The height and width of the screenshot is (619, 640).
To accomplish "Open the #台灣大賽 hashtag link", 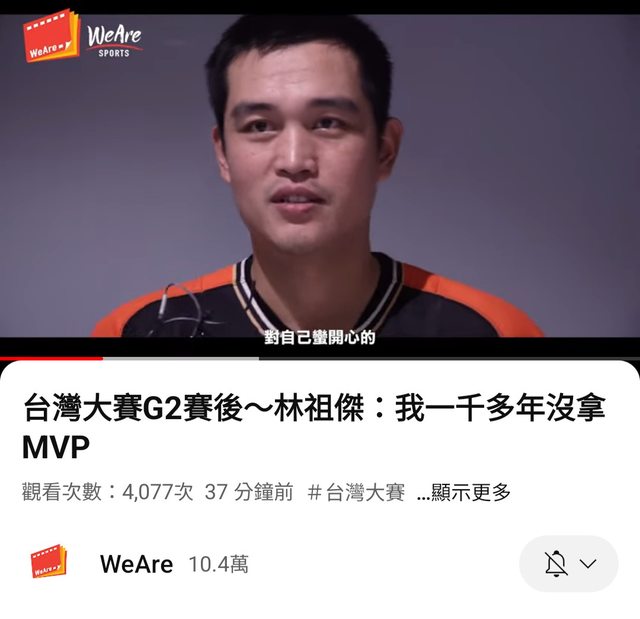I will coord(356,492).
